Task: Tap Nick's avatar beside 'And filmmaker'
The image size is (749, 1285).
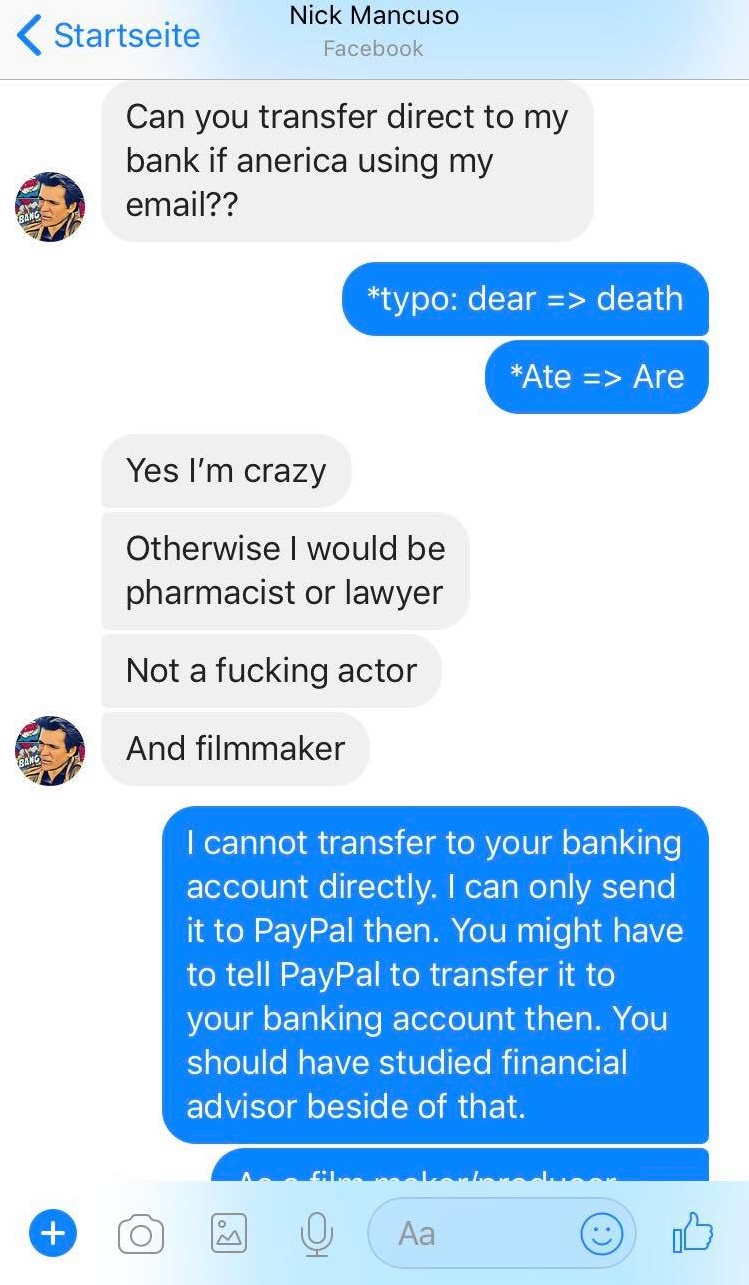Action: point(50,750)
